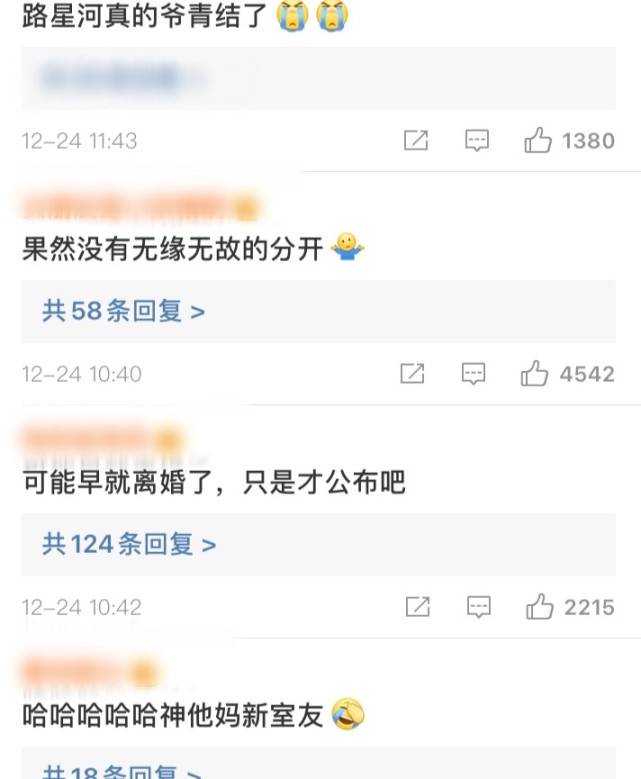This screenshot has width=641, height=779.
Task: Reply to the 12-24 11:43 comment
Action: pos(478,141)
